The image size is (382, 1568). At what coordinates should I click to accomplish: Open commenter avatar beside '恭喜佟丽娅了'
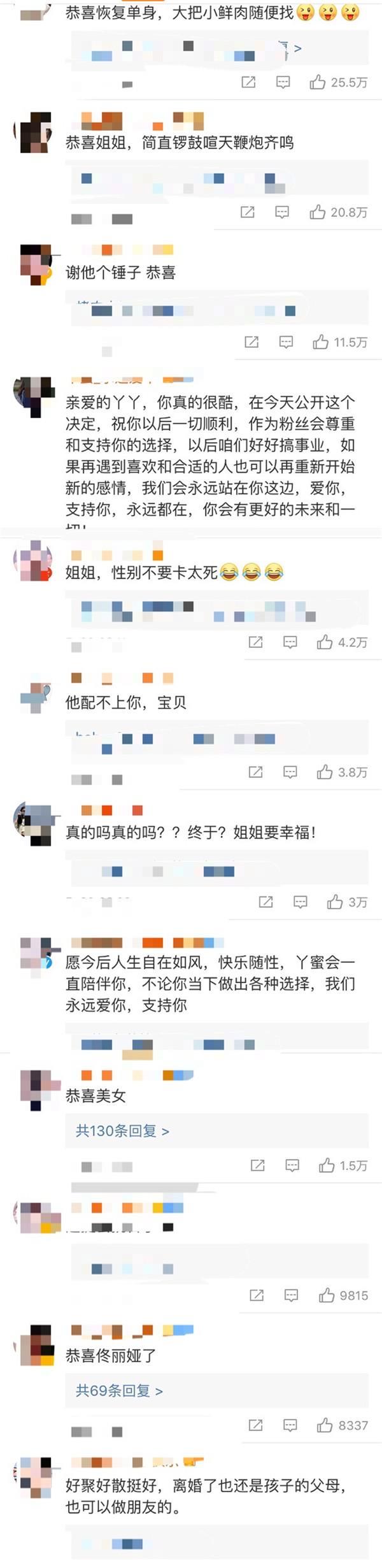click(36, 1345)
